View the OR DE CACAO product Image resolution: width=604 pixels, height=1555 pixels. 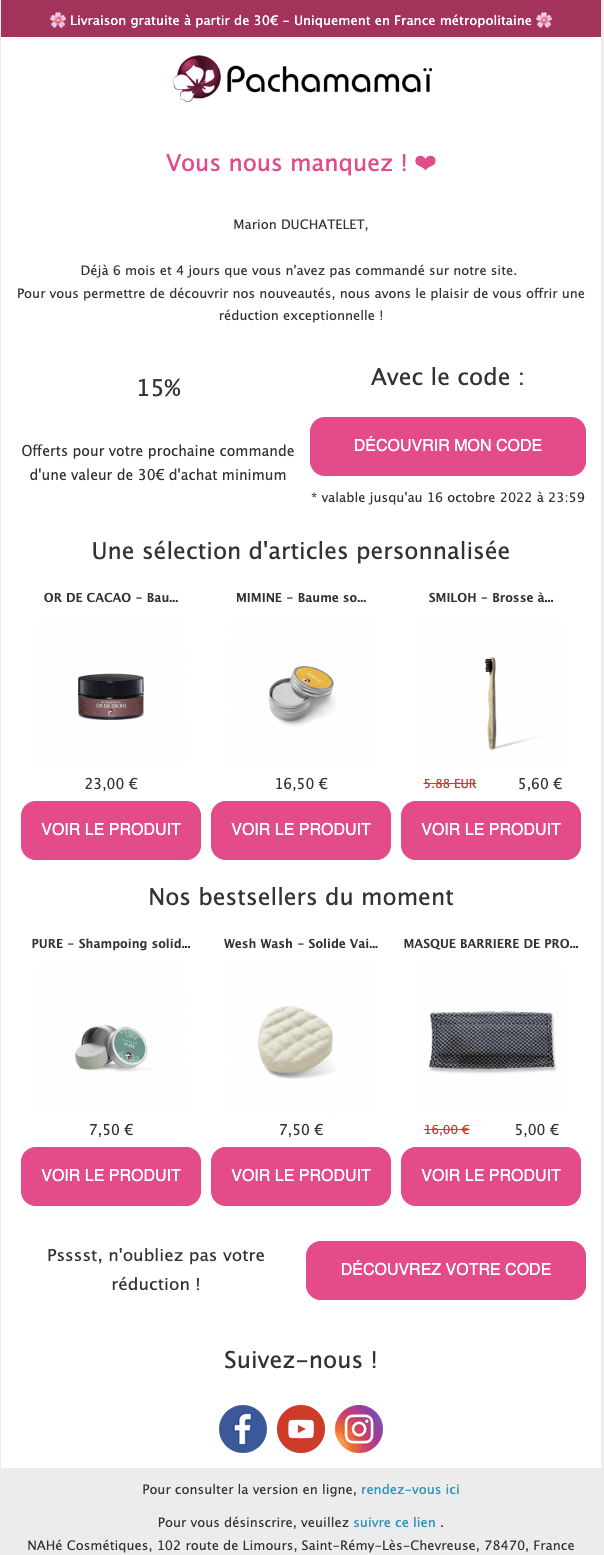(x=111, y=830)
